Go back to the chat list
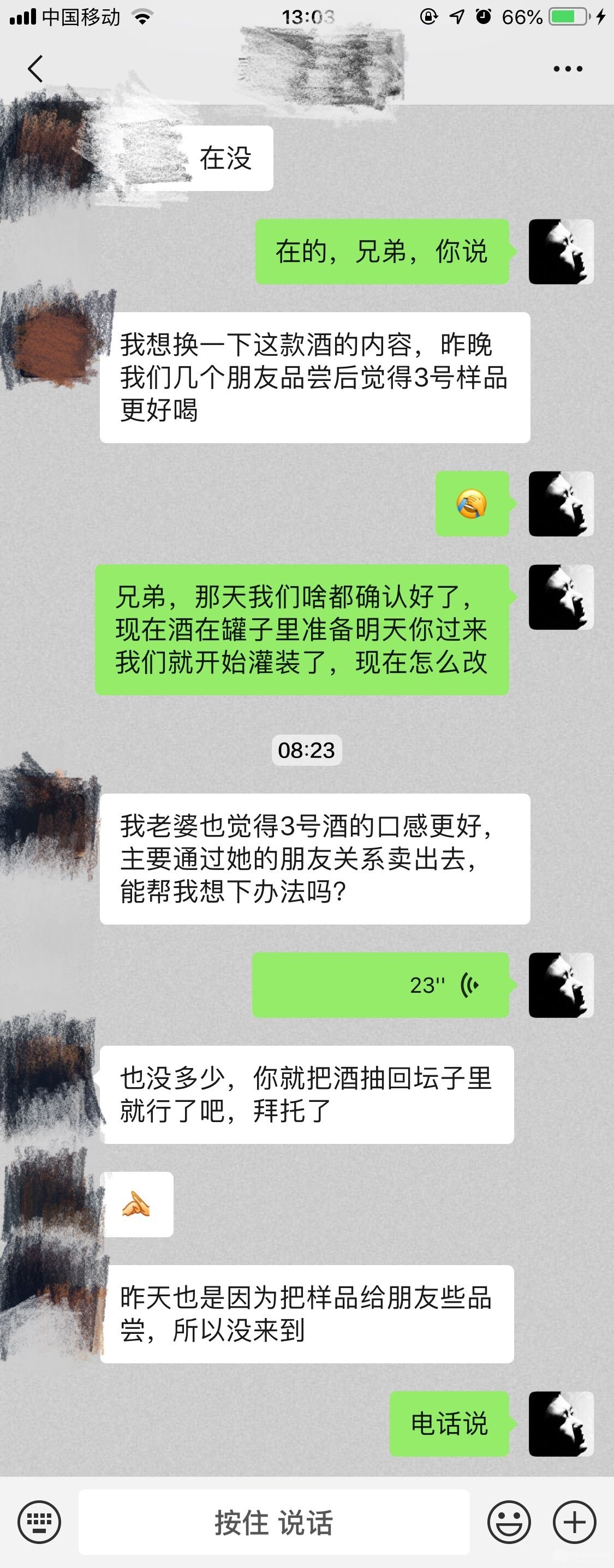 [x=35, y=69]
